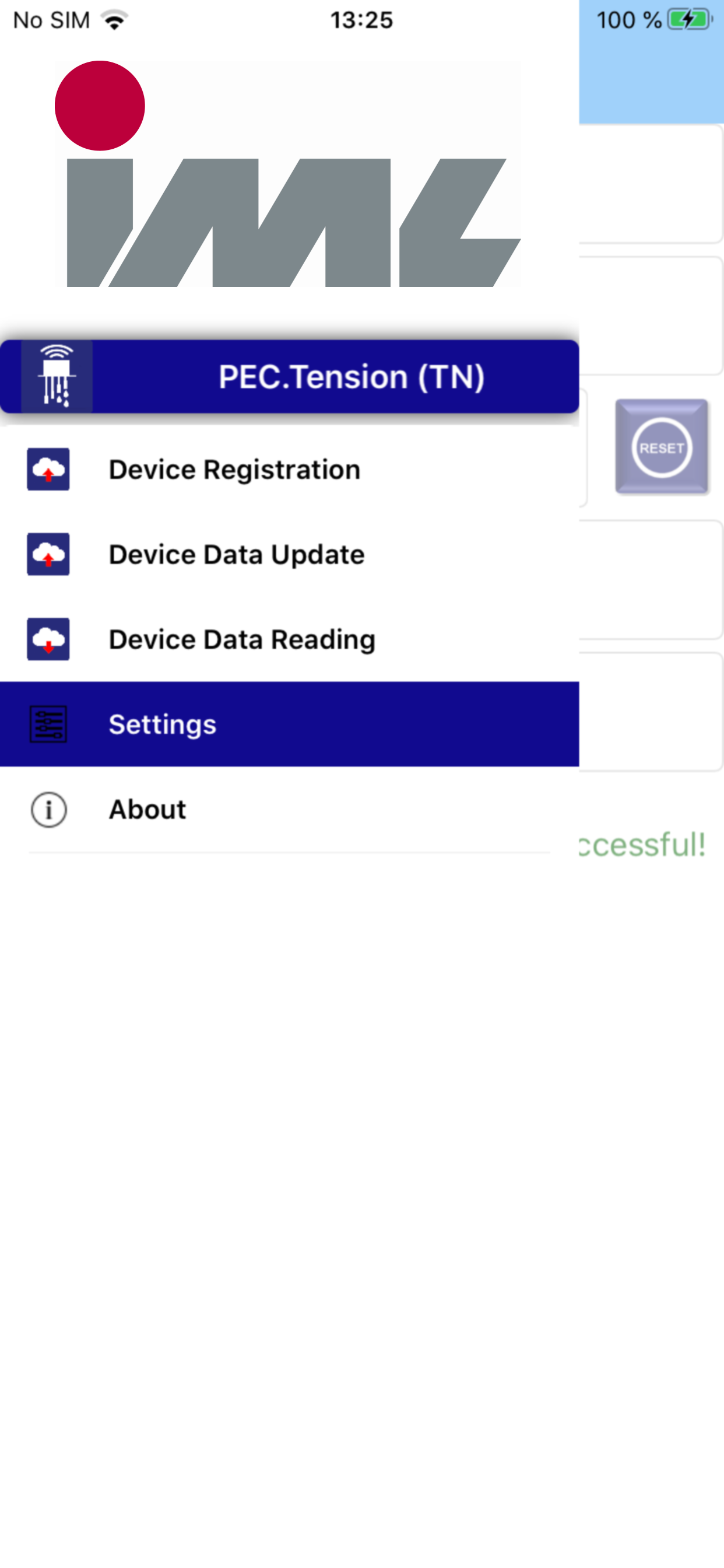Tap the 13:25 clock in the status bar
The height and width of the screenshot is (1568, 724).
(361, 20)
